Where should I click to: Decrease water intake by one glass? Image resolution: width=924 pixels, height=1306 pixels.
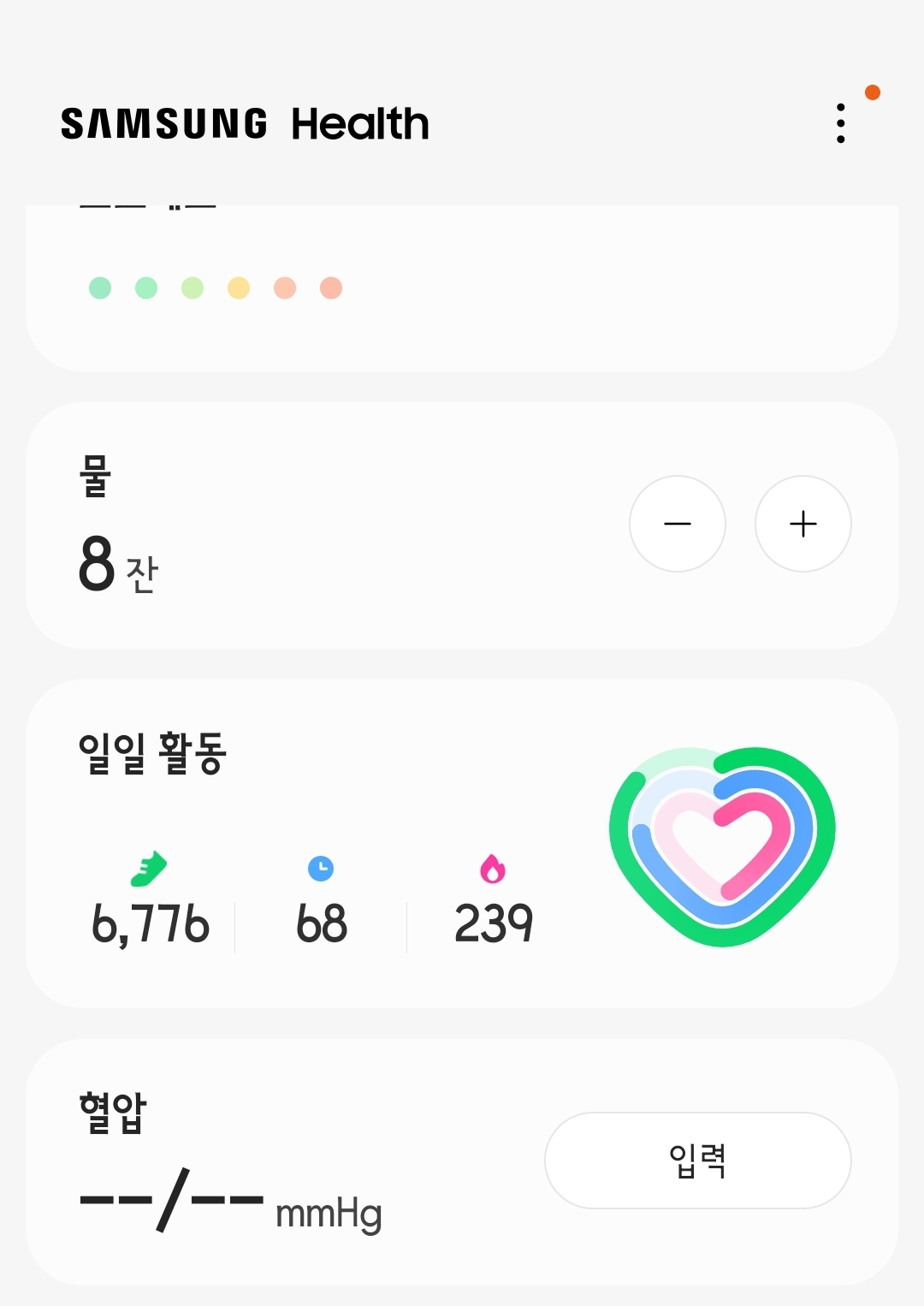[678, 524]
